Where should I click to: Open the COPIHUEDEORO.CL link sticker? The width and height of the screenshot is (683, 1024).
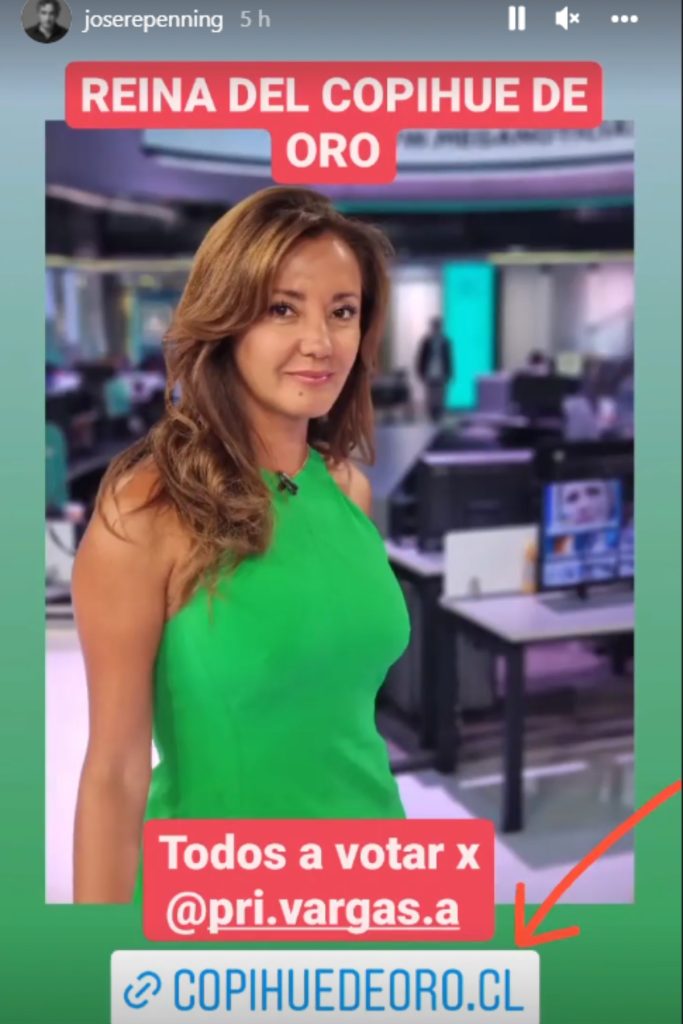pos(325,990)
